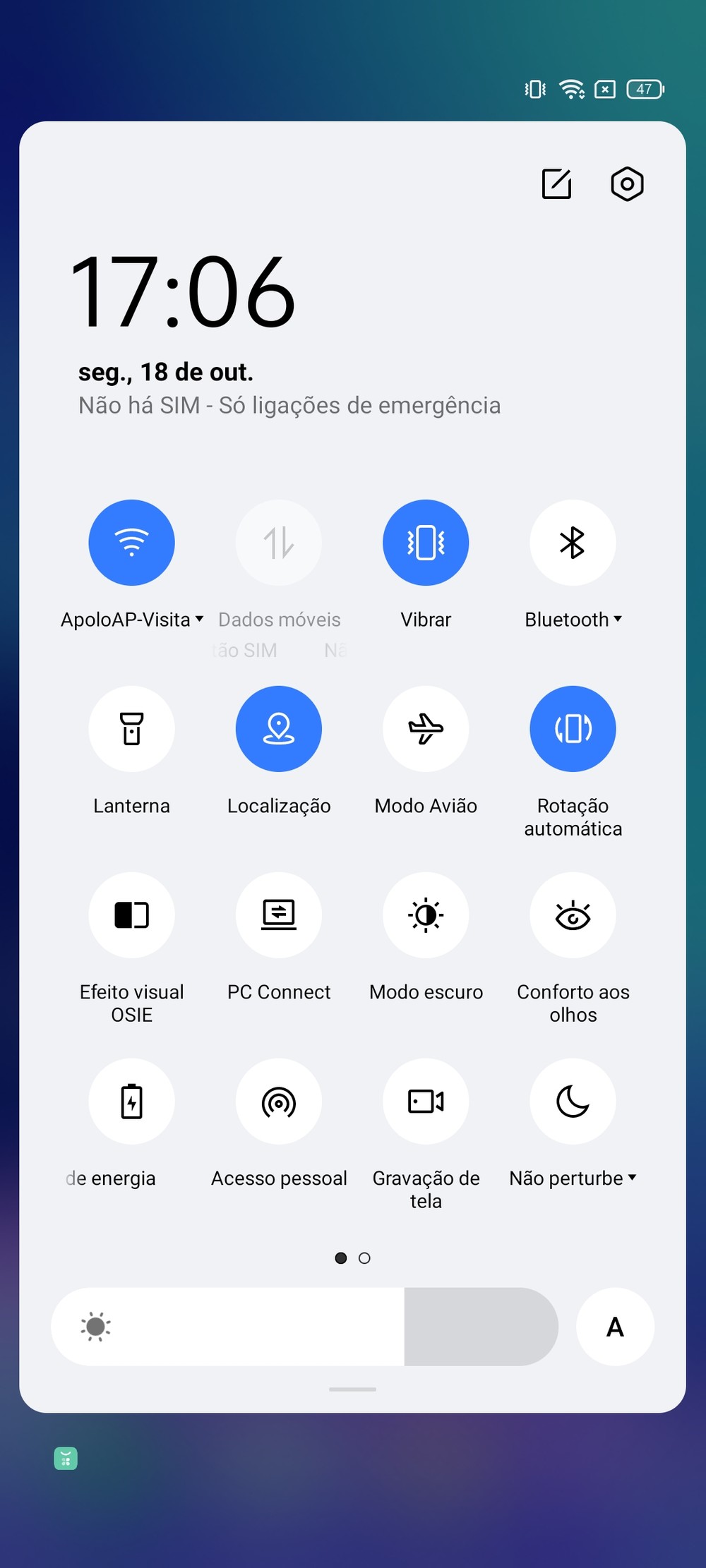Screen dimensions: 706x1568
Task: Turn off Rotação automática
Action: [x=573, y=729]
